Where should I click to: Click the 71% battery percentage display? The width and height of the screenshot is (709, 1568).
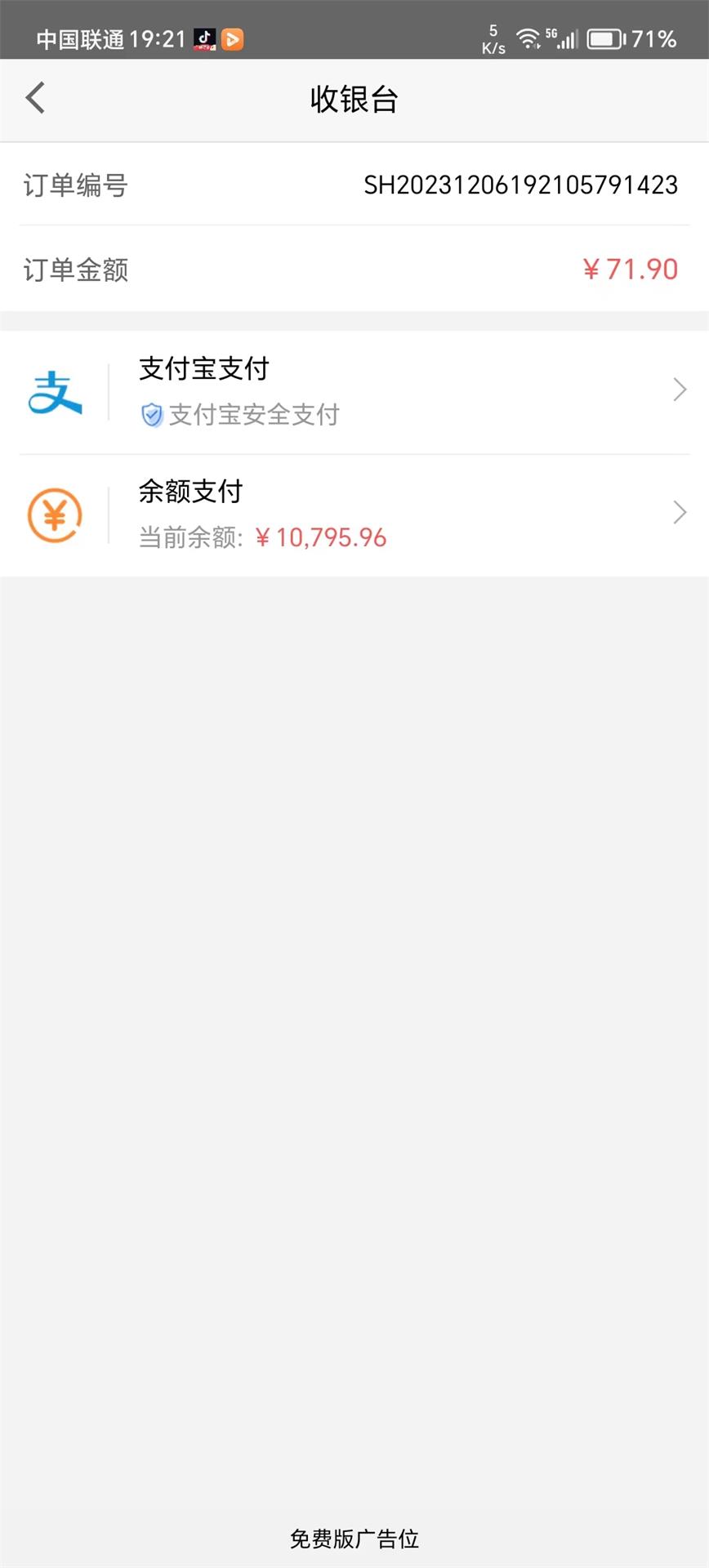point(653,38)
